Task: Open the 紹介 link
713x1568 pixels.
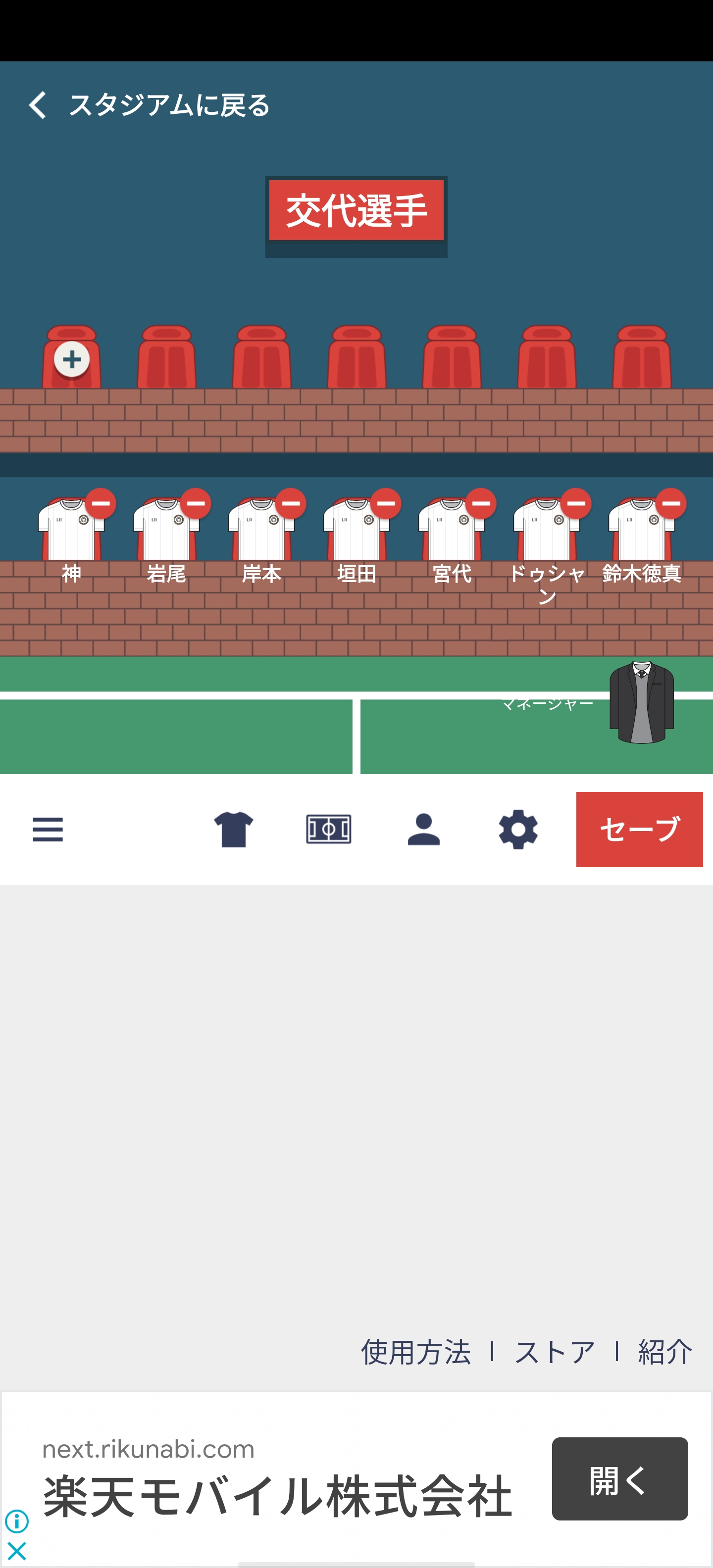Action: [664, 1352]
